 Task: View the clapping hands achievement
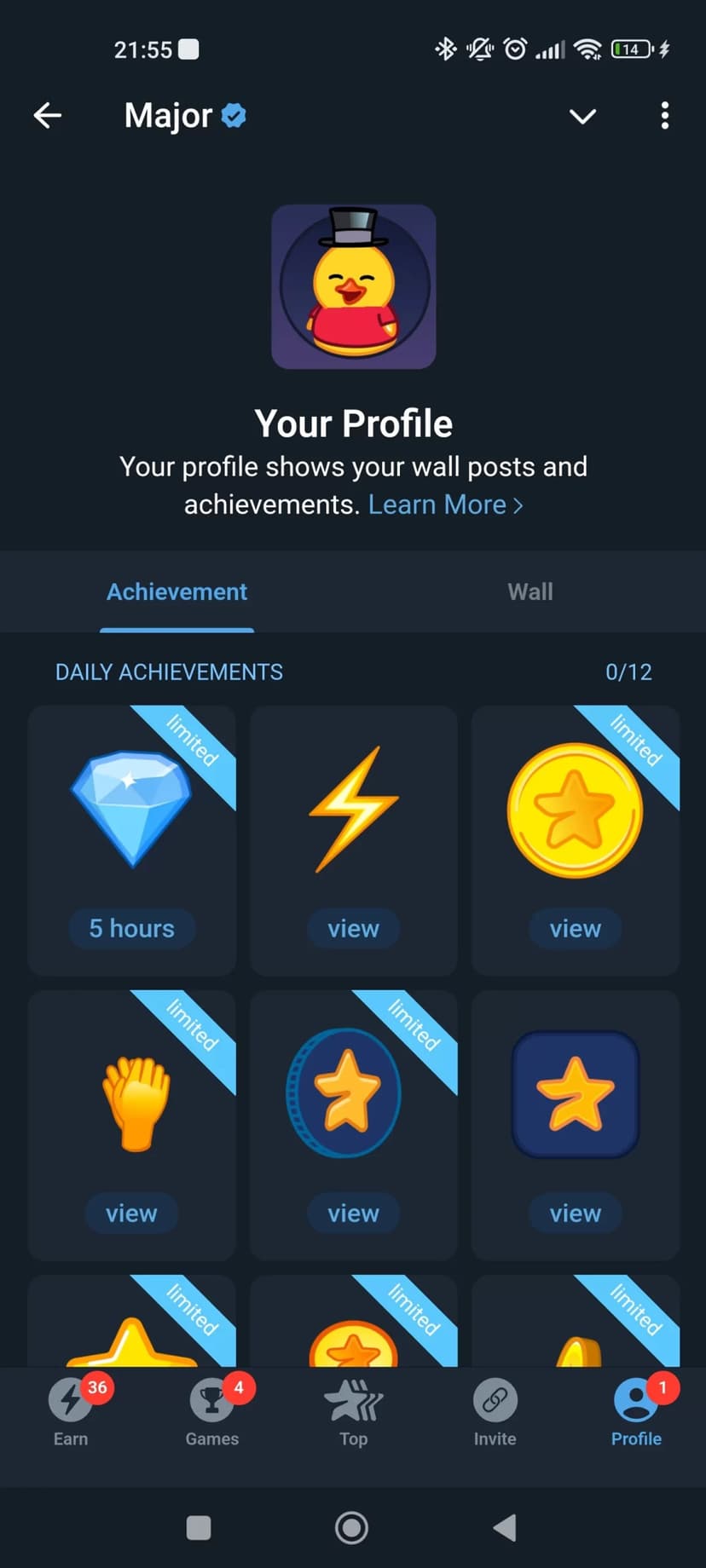click(x=131, y=1213)
